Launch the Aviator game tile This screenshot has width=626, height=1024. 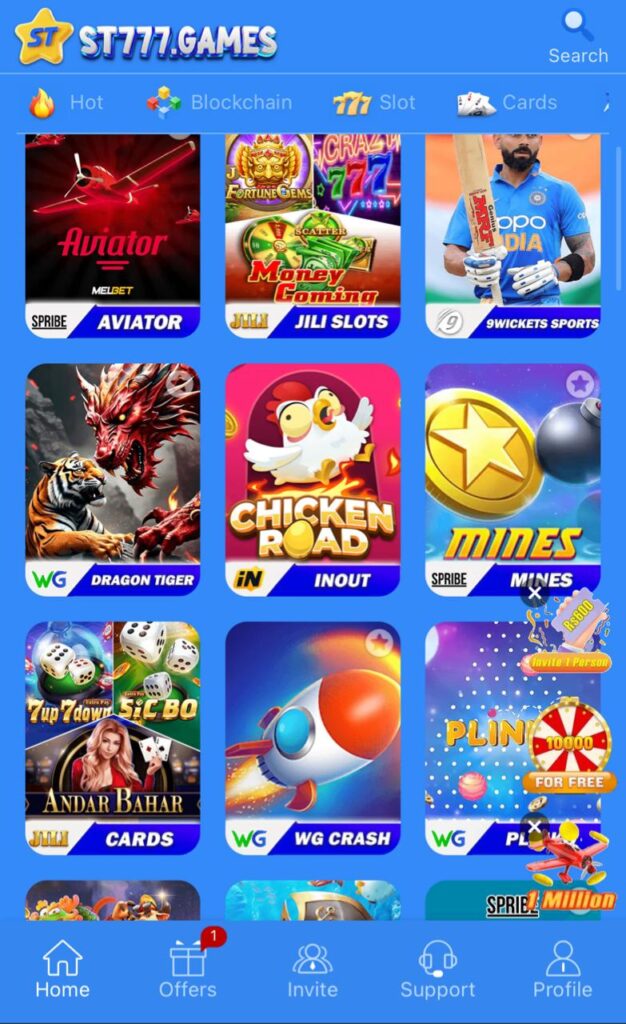point(112,235)
